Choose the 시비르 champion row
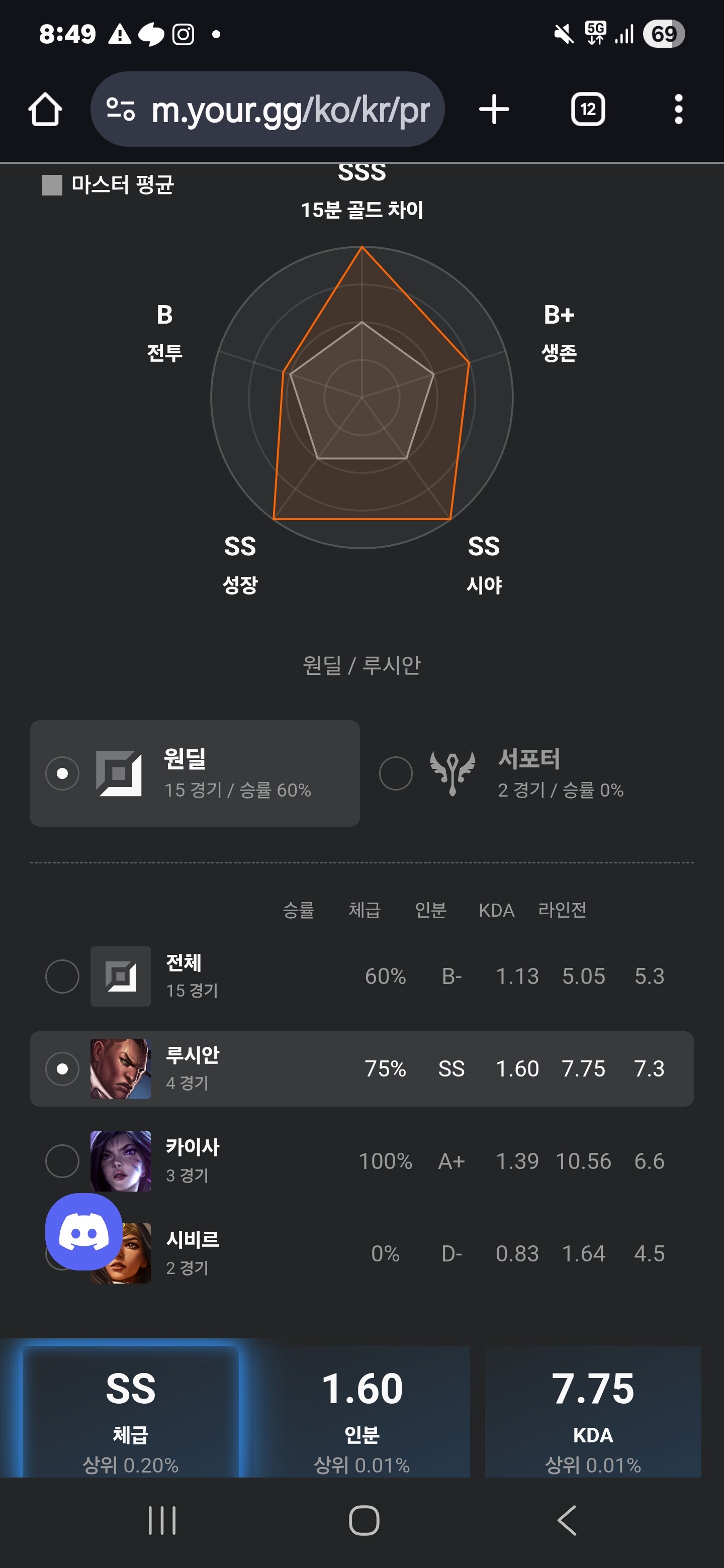 coord(396,1253)
